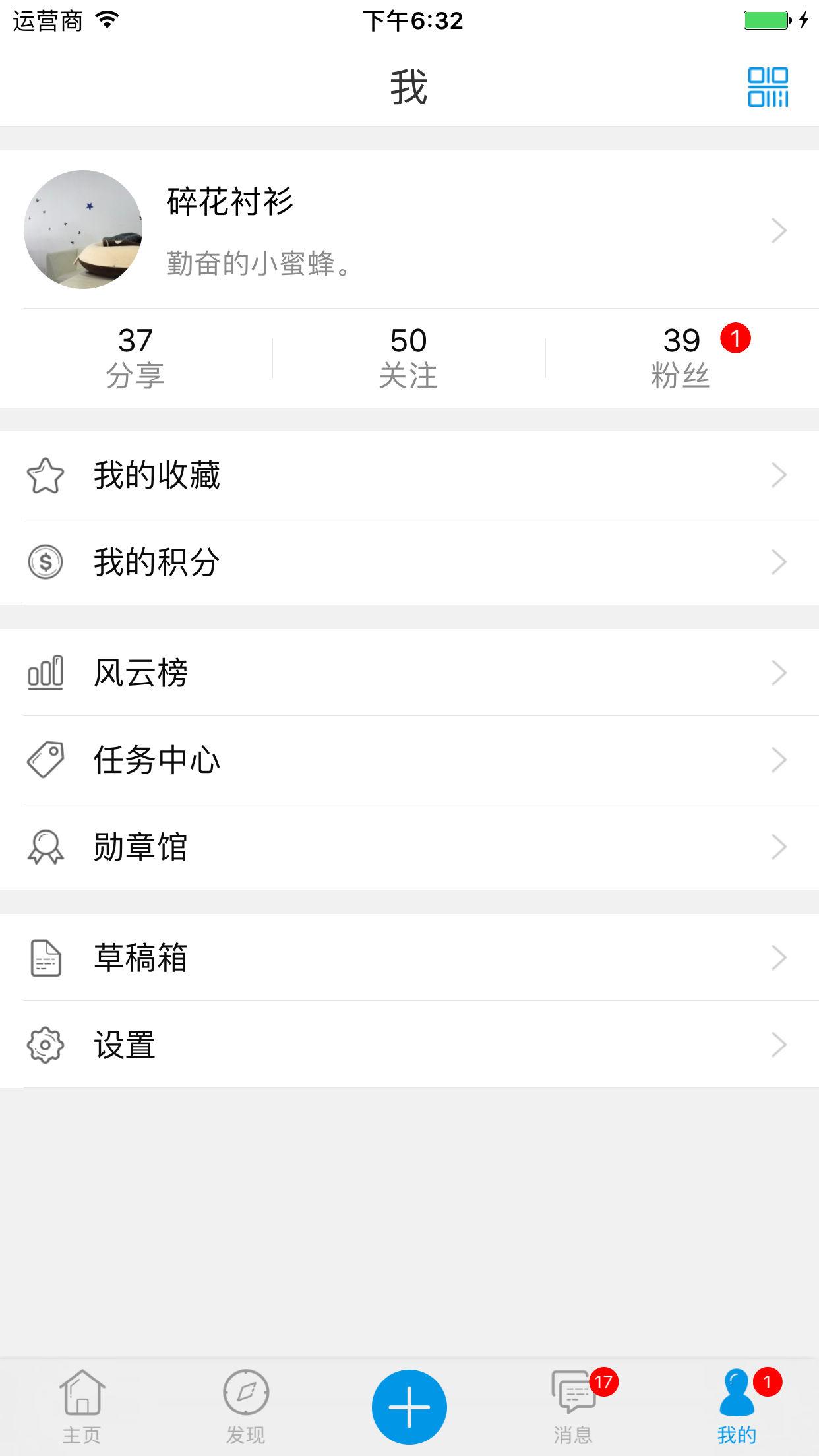
Task: Select the 我的 tab
Action: click(737, 1406)
